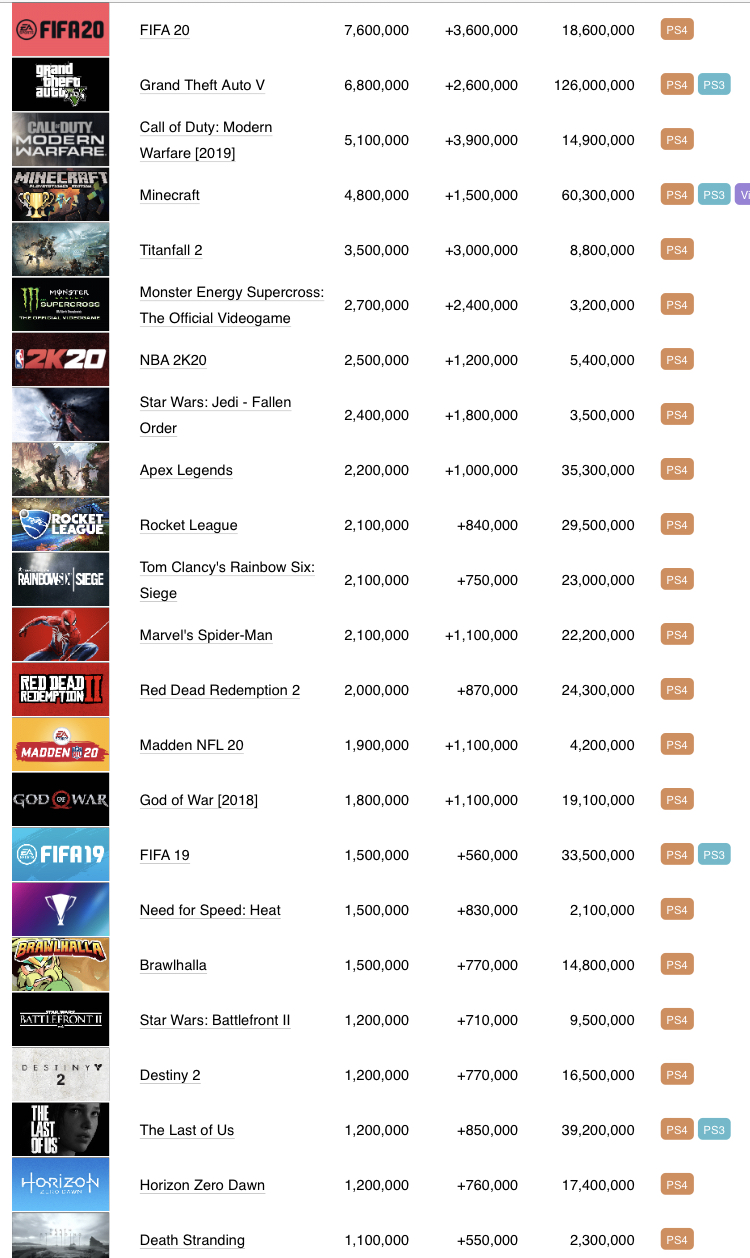750x1258 pixels.
Task: Open The Last of Us link
Action: point(187,1130)
